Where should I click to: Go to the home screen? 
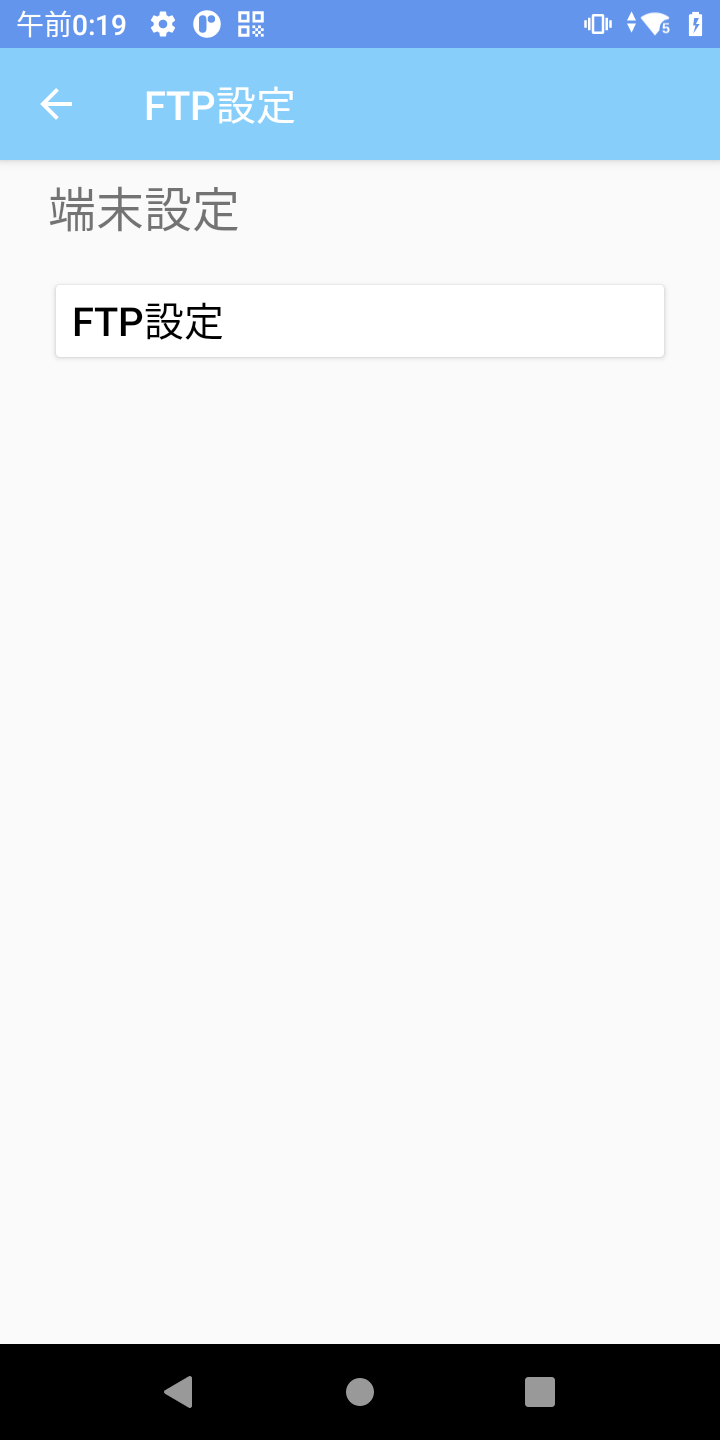pos(360,1391)
